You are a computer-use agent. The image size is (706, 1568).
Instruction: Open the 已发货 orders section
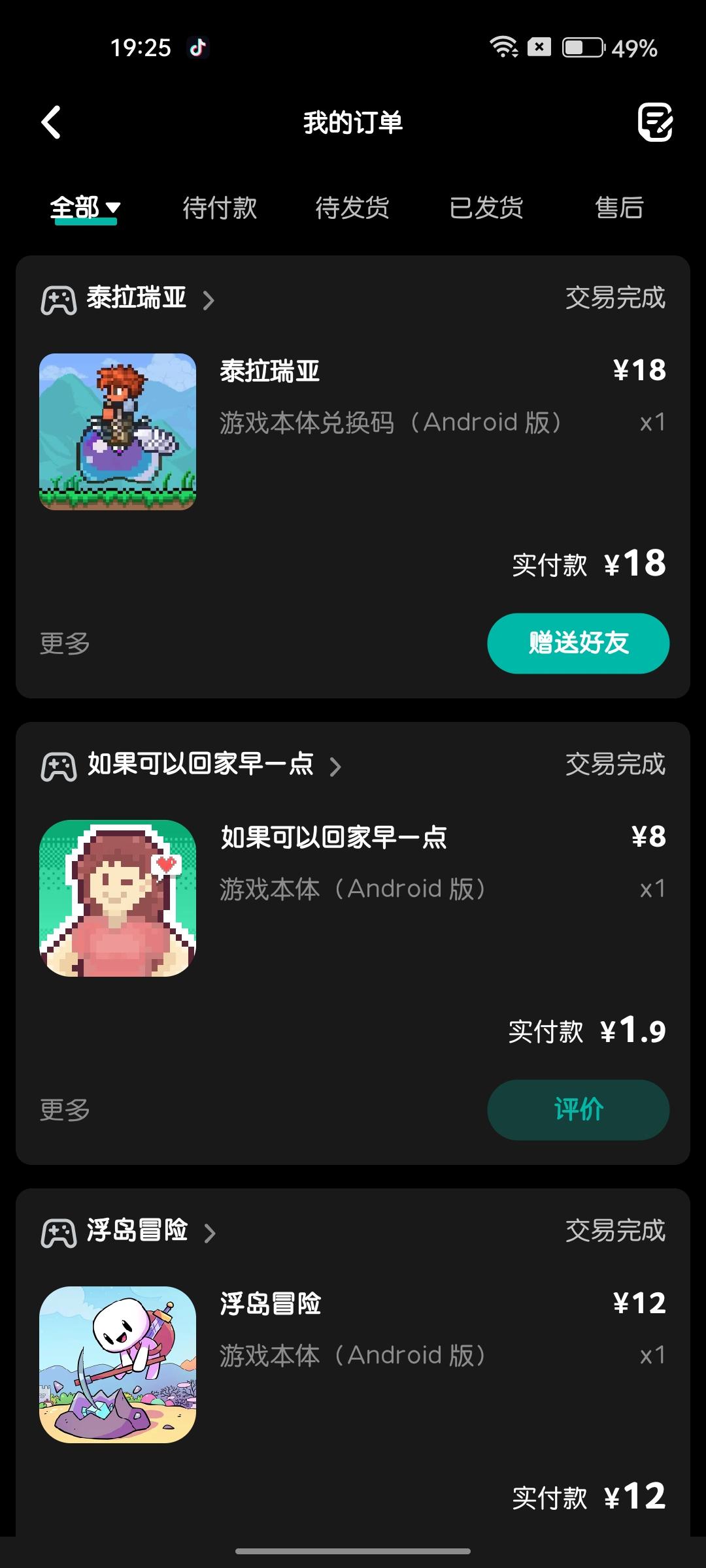(486, 208)
